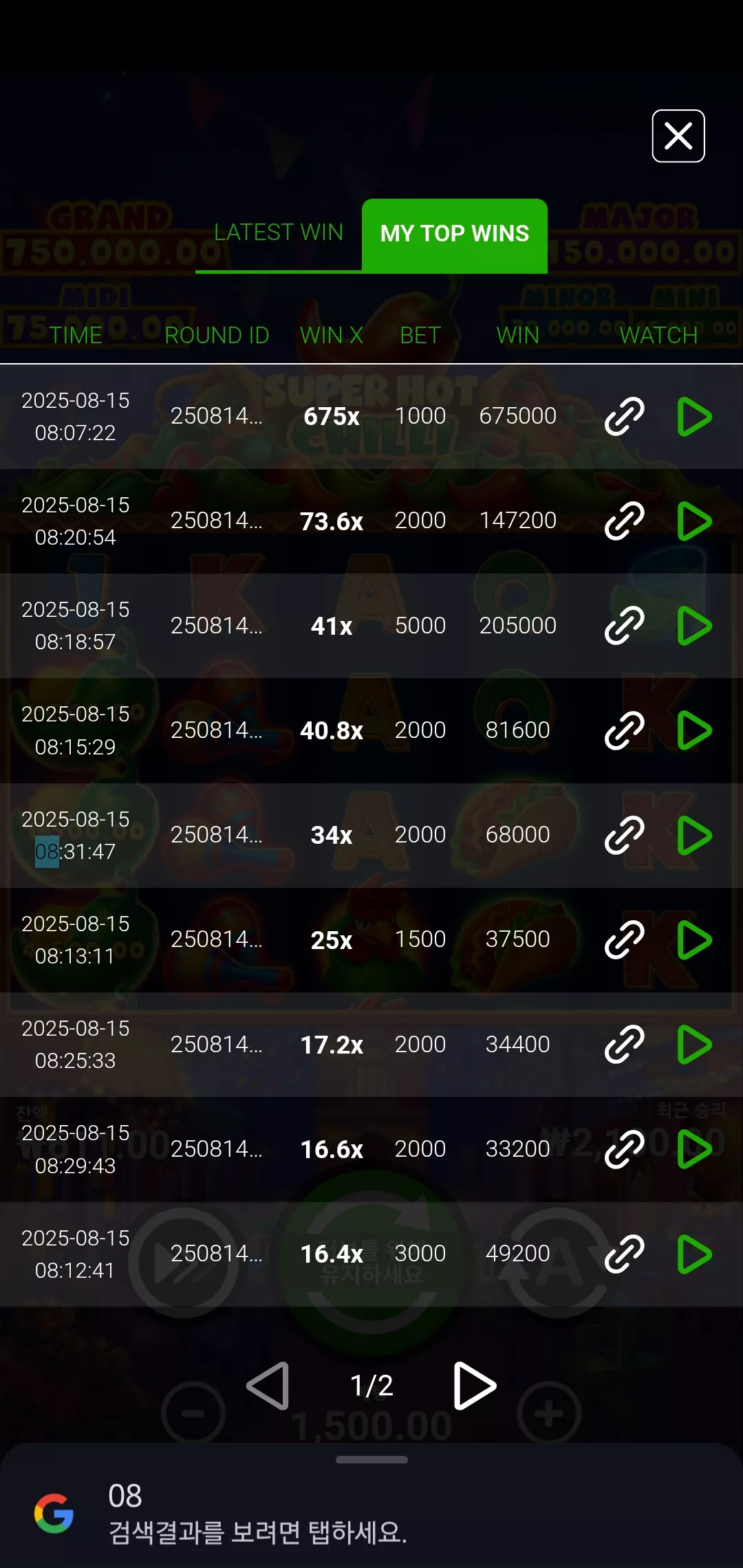Close the top wins panel
This screenshot has width=743, height=1568.
tap(678, 136)
